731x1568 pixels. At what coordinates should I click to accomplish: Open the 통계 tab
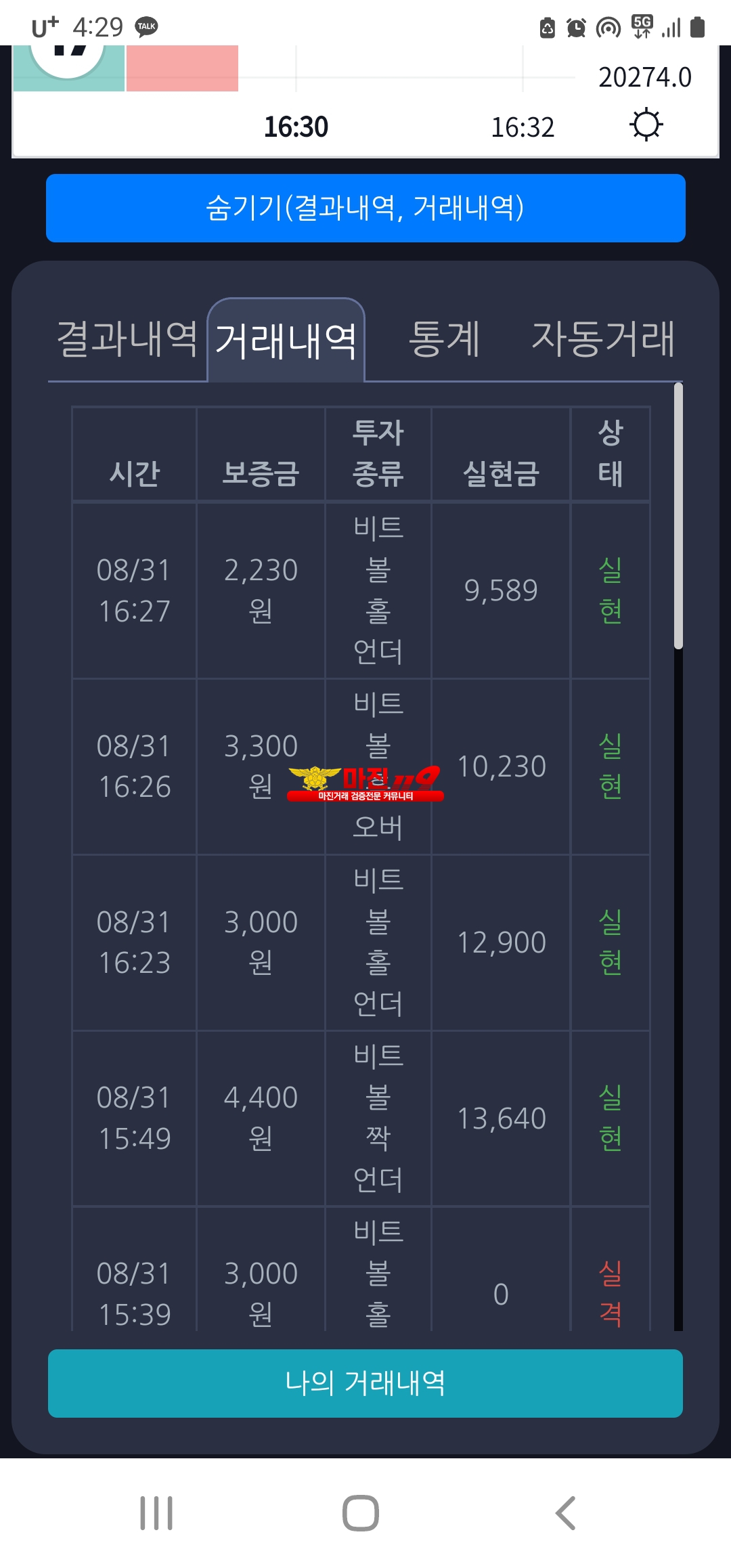(x=444, y=339)
